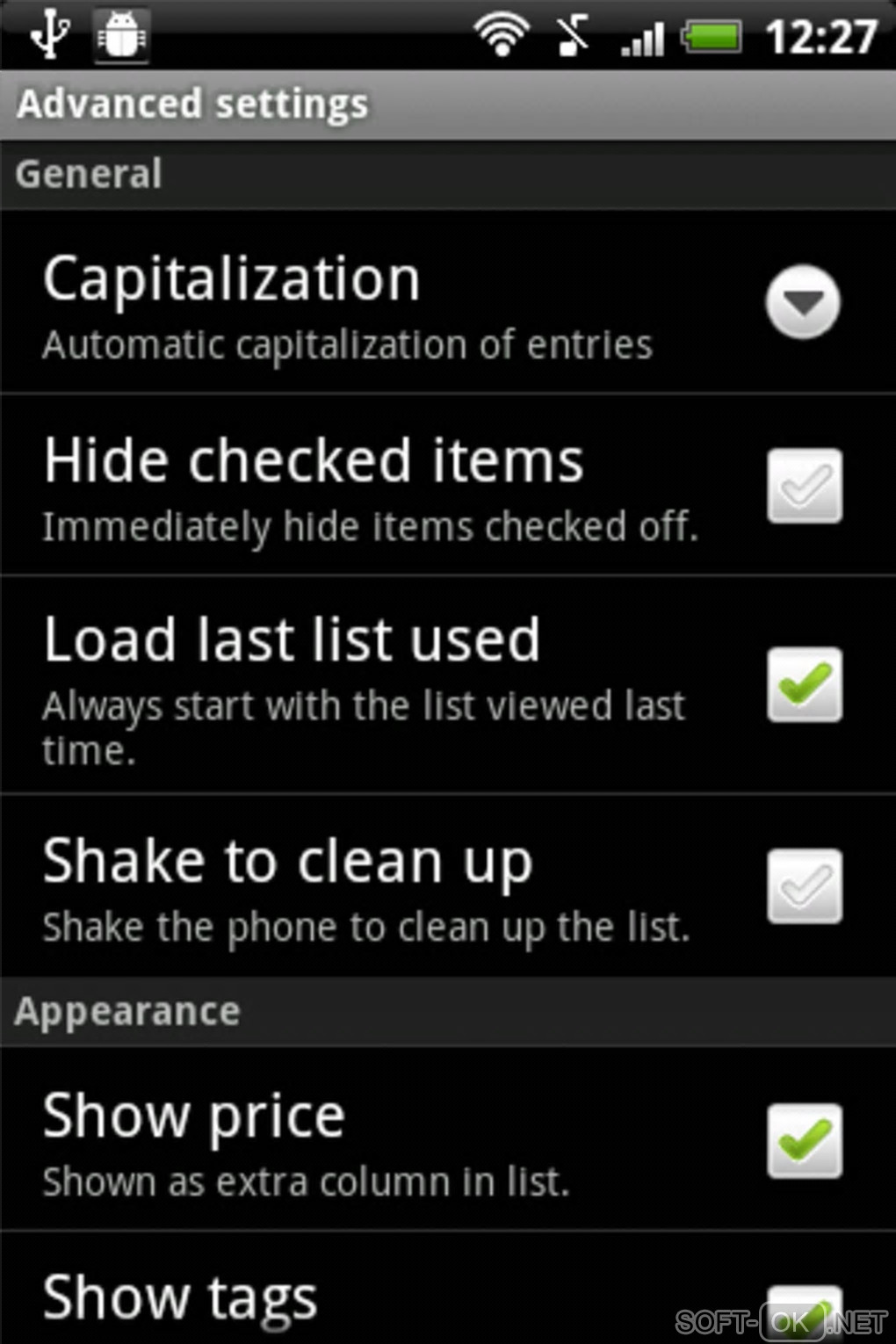This screenshot has height=1344, width=896.
Task: Disable the Show price option
Action: (x=804, y=1141)
